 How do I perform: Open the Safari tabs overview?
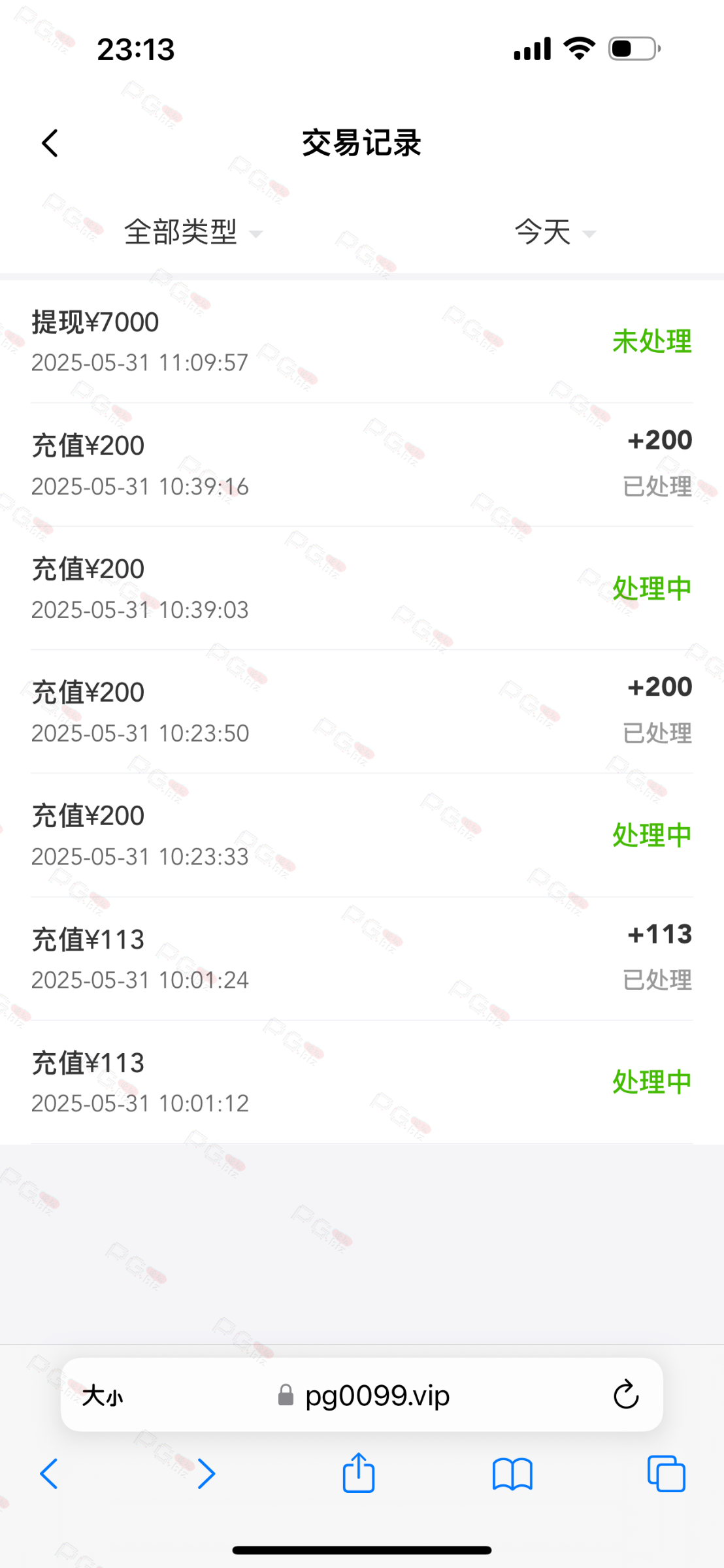[666, 1473]
